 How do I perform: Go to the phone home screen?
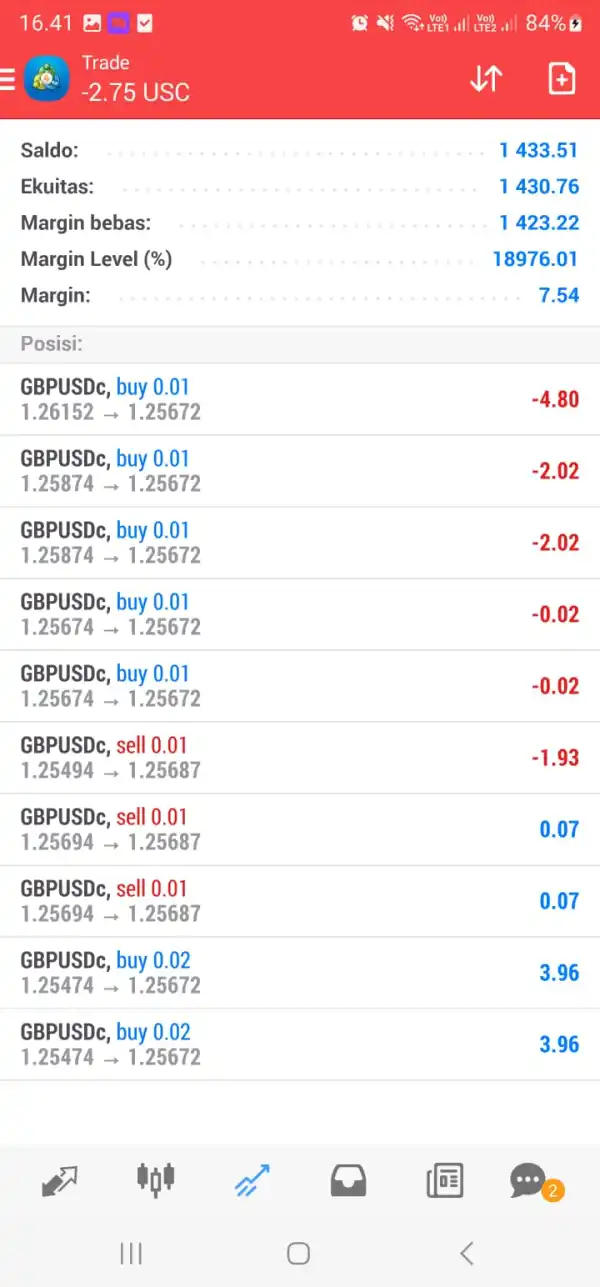(x=298, y=1253)
